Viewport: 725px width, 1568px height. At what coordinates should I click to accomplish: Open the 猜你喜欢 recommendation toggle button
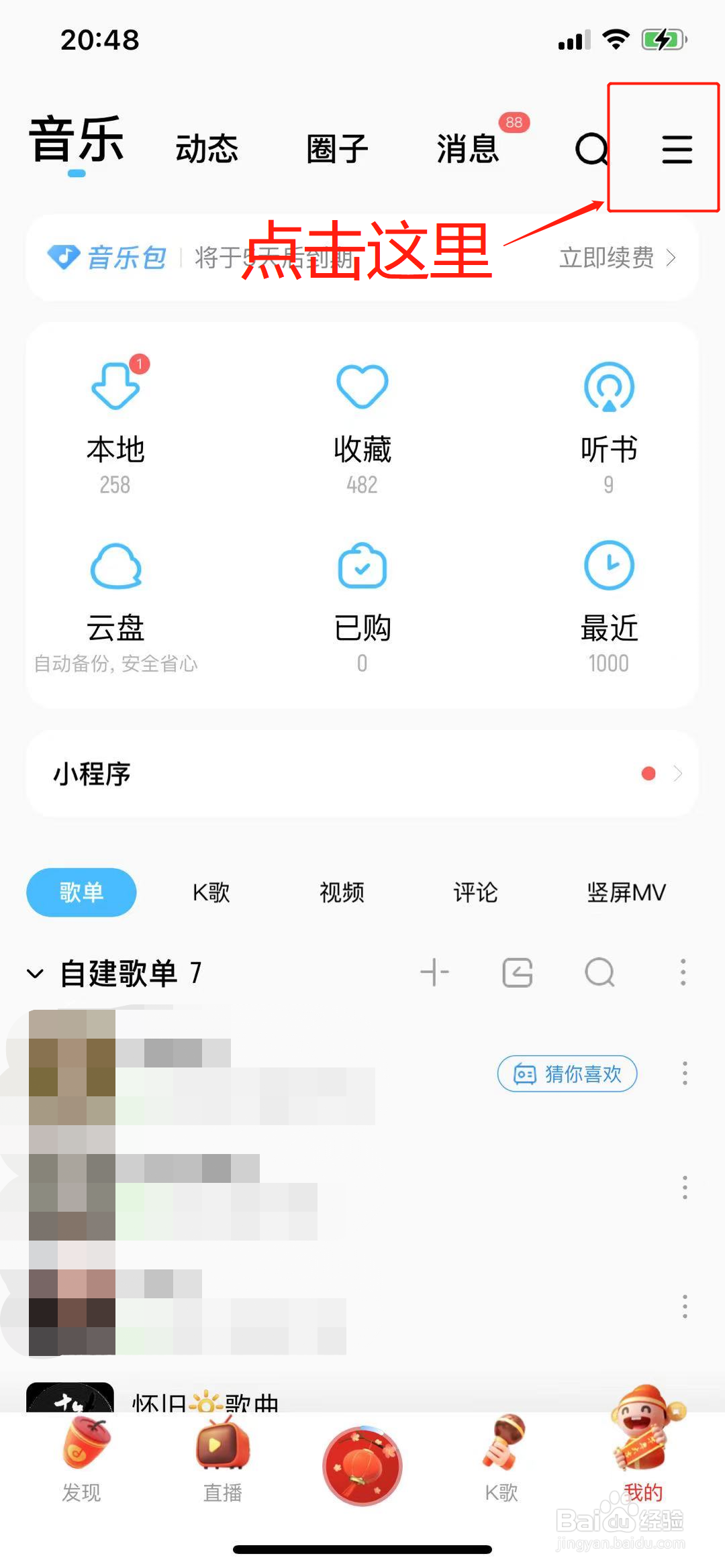[567, 1074]
